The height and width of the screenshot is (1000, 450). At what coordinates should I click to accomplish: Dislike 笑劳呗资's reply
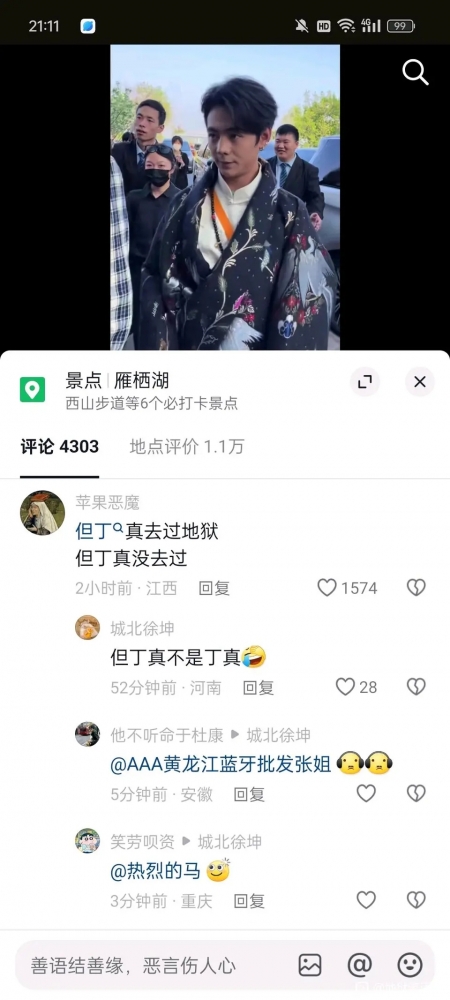(x=416, y=900)
